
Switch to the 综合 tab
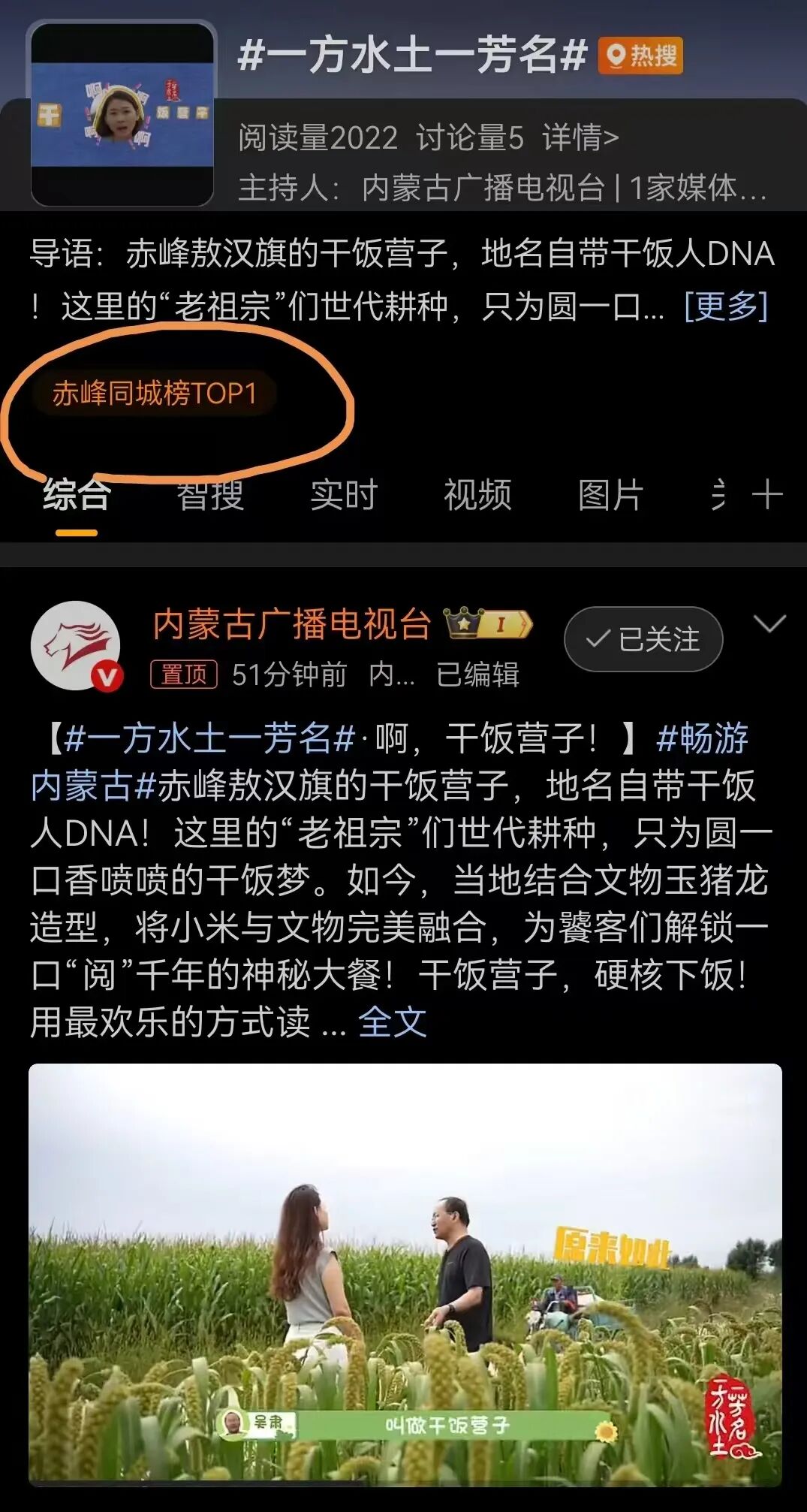77,496
